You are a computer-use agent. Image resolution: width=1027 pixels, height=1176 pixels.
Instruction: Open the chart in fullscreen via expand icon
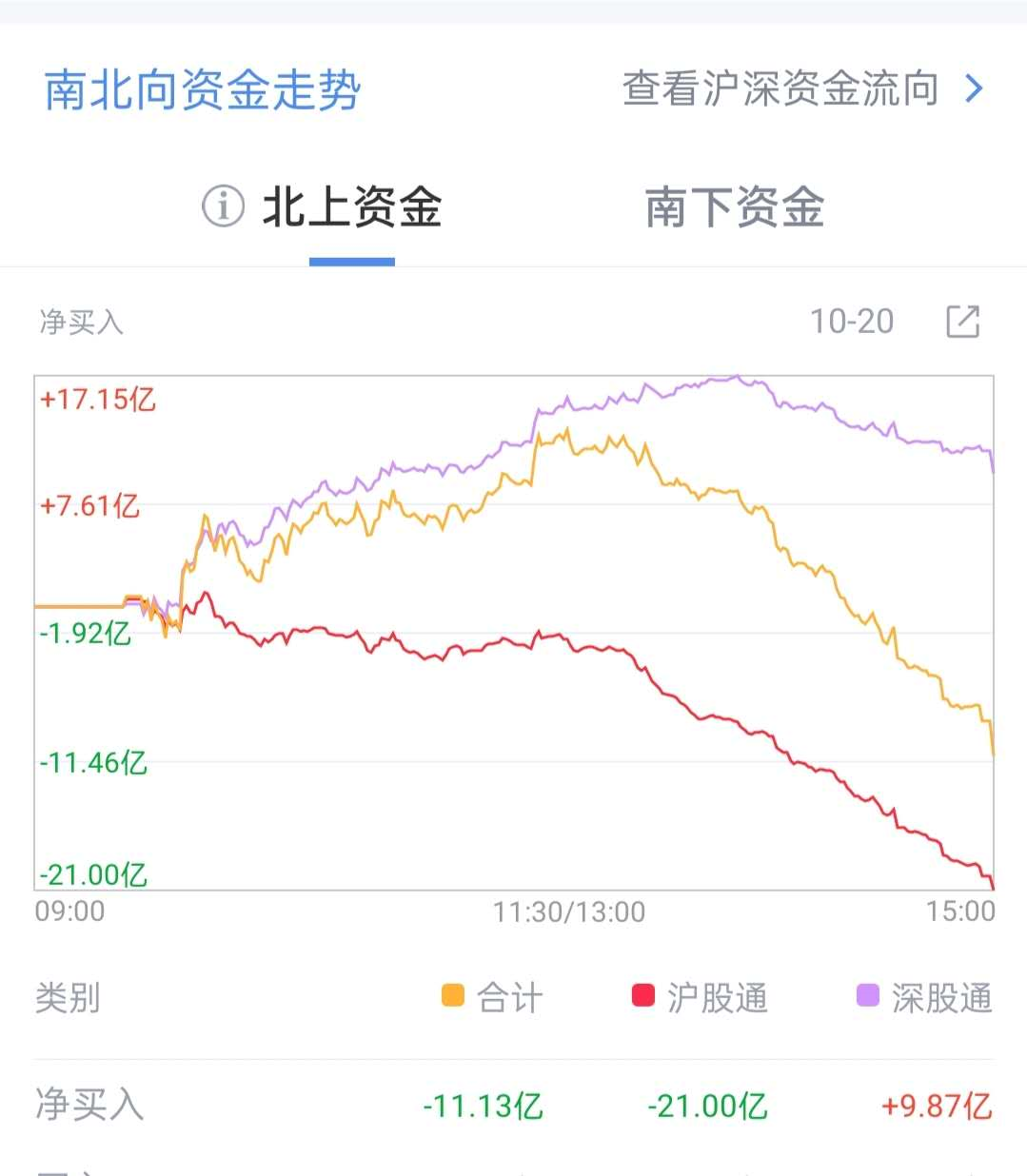[x=962, y=321]
